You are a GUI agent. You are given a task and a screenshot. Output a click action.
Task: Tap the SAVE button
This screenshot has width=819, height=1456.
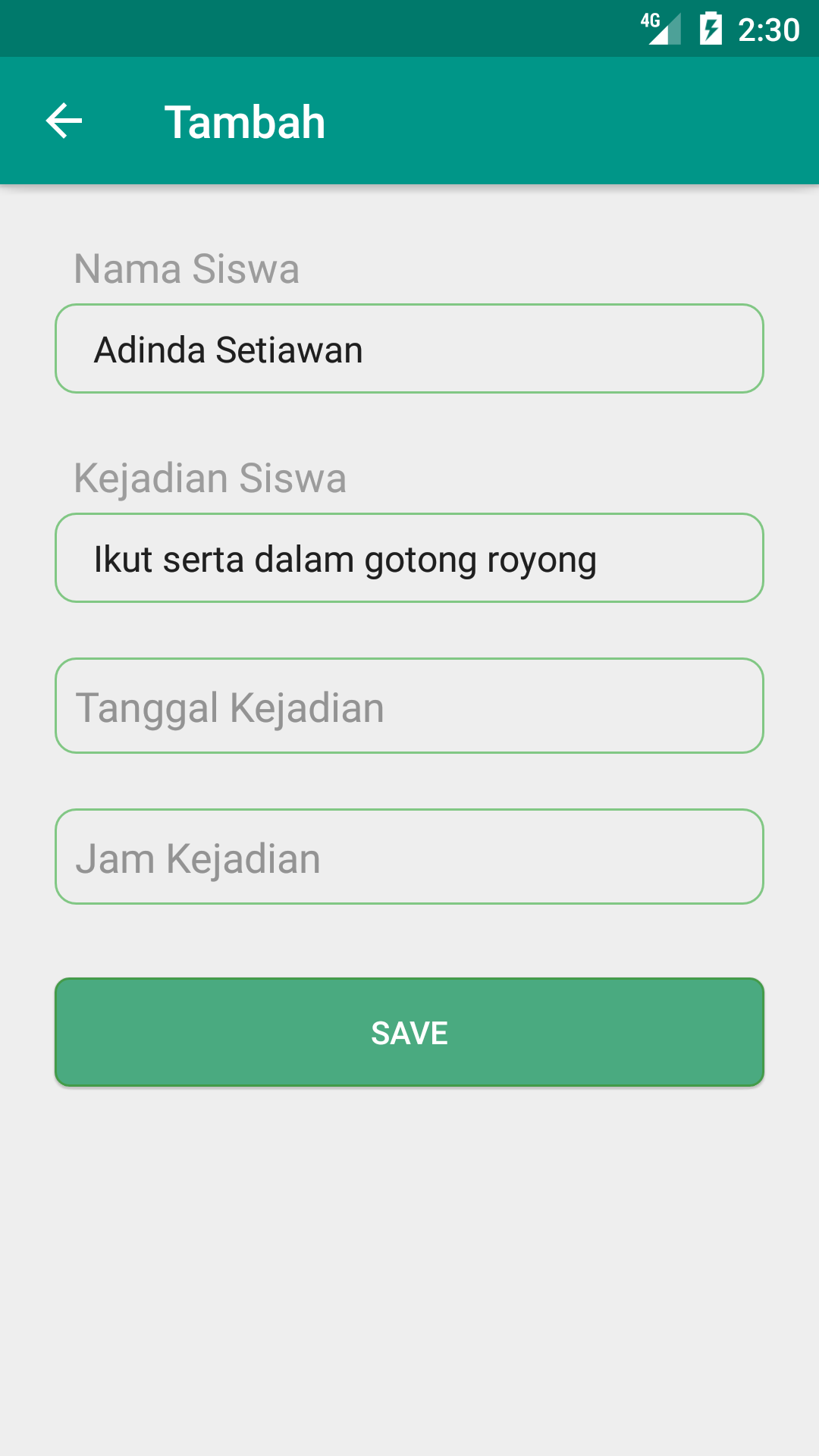point(409,1032)
